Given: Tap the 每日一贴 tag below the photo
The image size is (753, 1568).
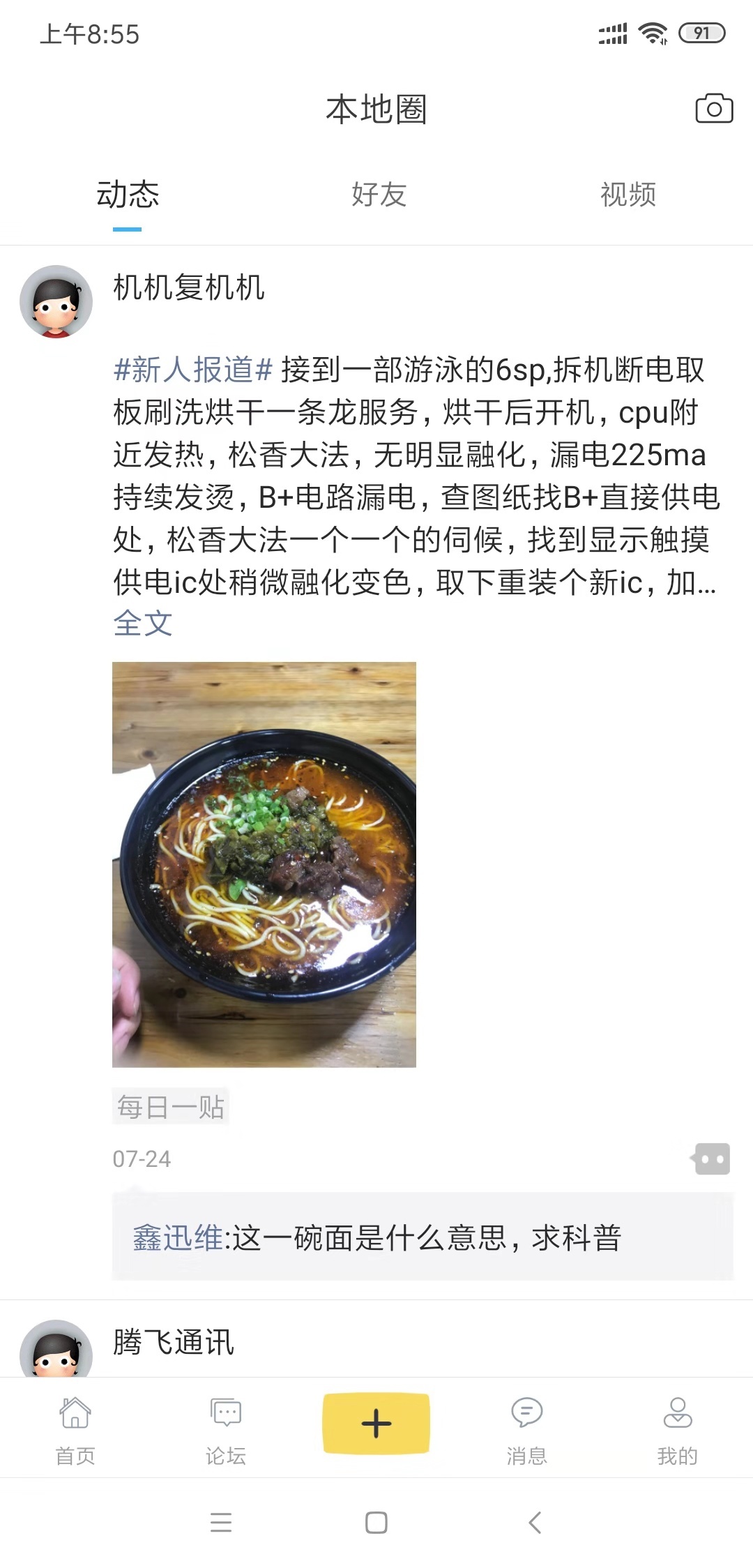Looking at the screenshot, I should 171,1106.
